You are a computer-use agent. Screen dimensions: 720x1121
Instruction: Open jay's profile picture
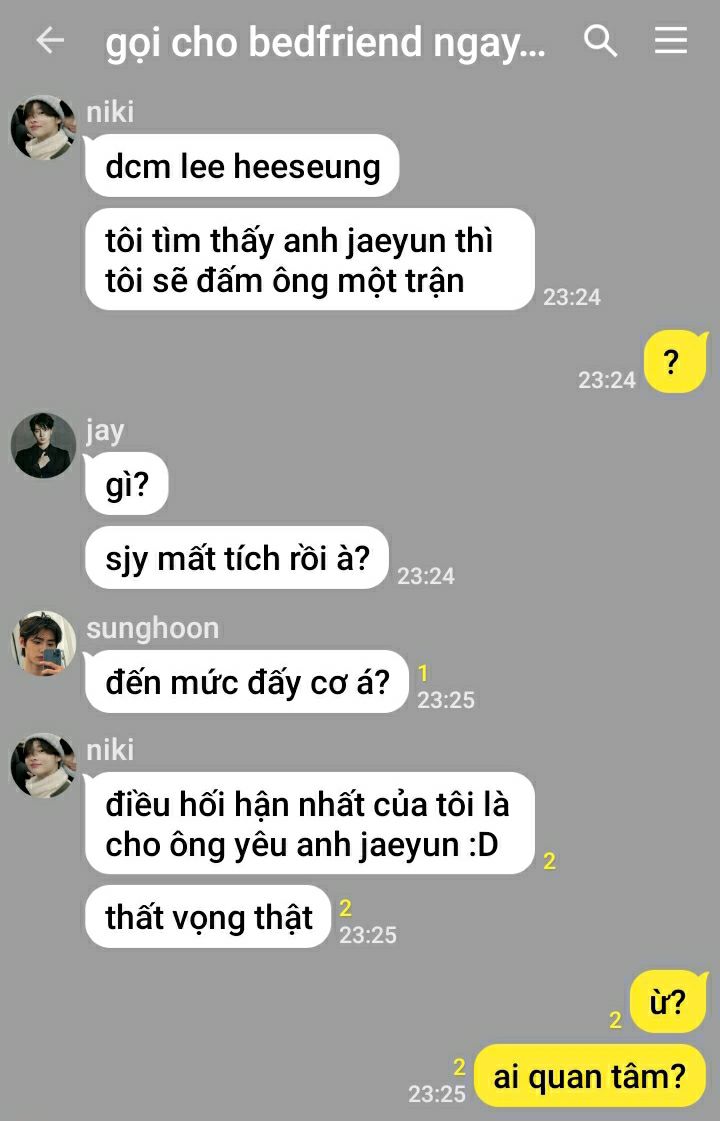pyautogui.click(x=43, y=445)
